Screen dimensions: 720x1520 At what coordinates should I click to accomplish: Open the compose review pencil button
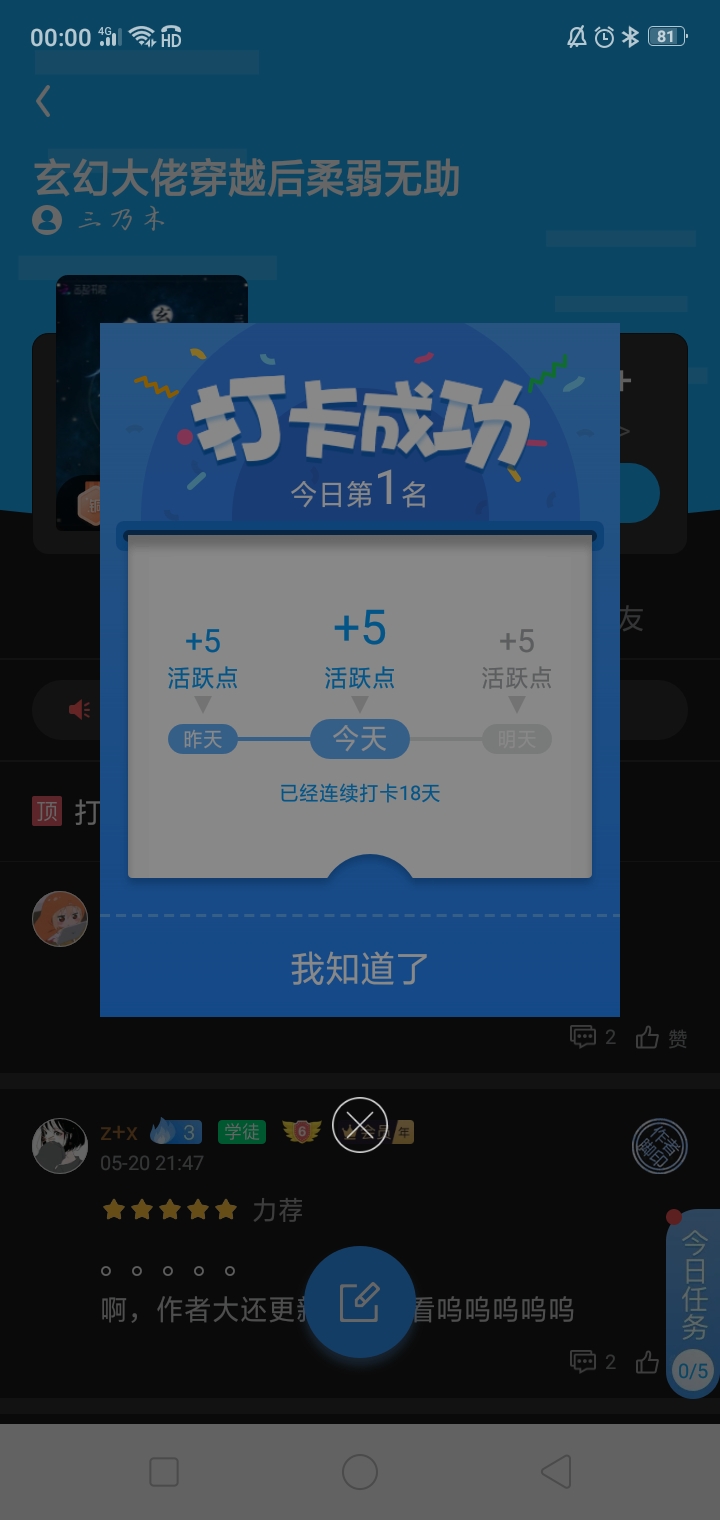360,1302
